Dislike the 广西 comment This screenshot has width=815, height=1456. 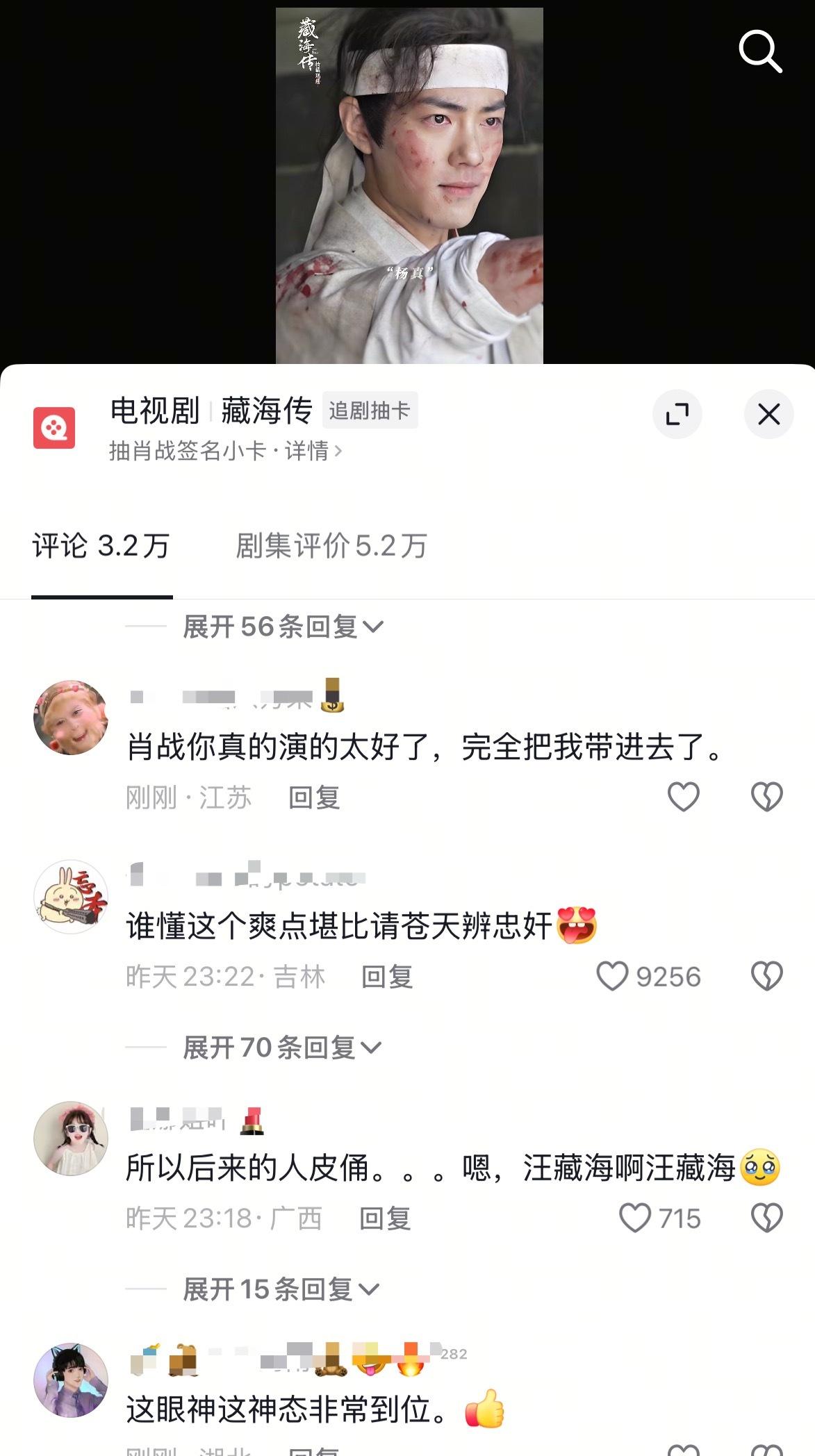[x=766, y=1218]
